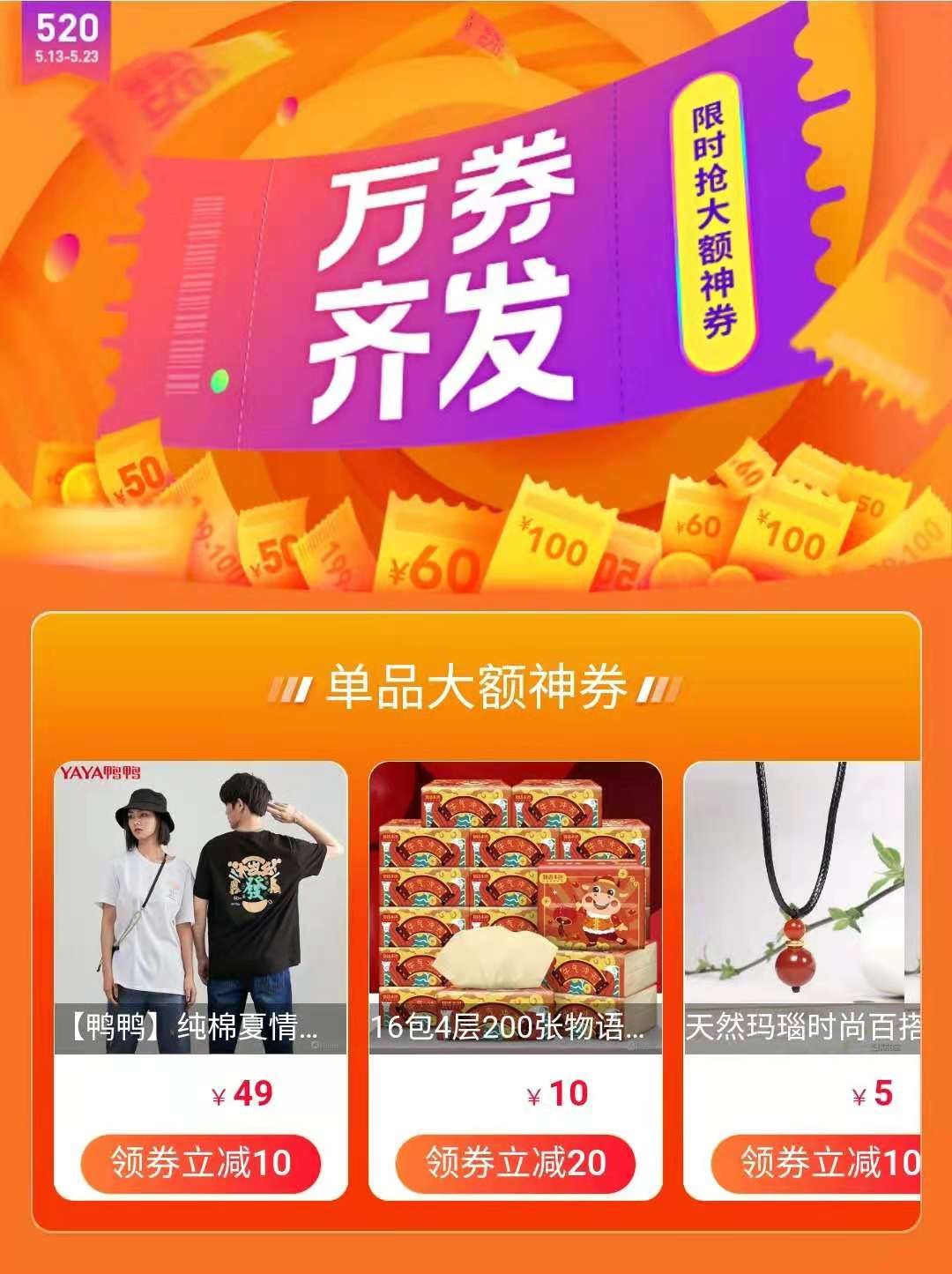
Task: Open the 【鸭鸭】纯棉夏情 T-shirt product card
Action: point(200,908)
